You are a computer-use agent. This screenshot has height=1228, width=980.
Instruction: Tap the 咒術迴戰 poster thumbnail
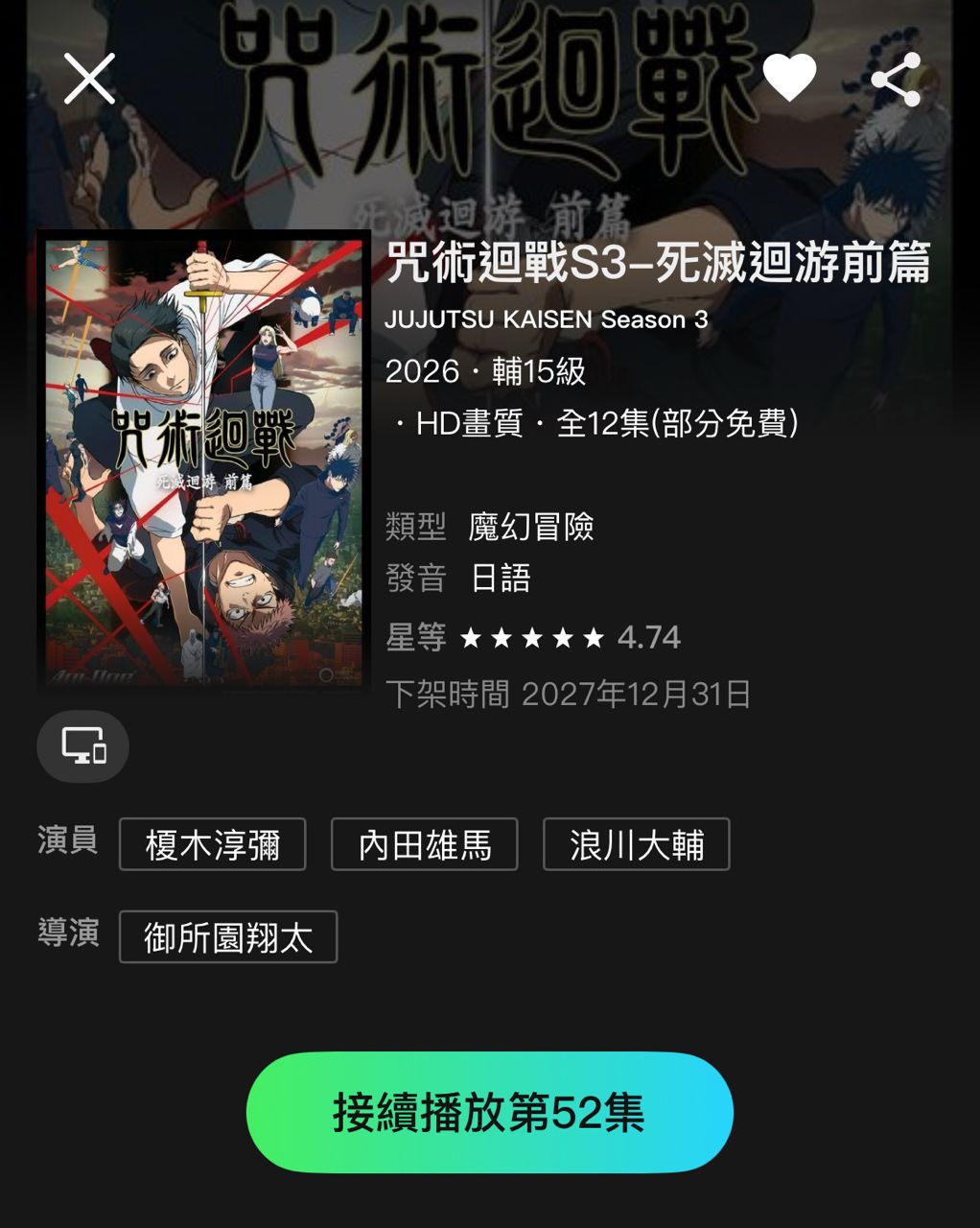click(203, 460)
